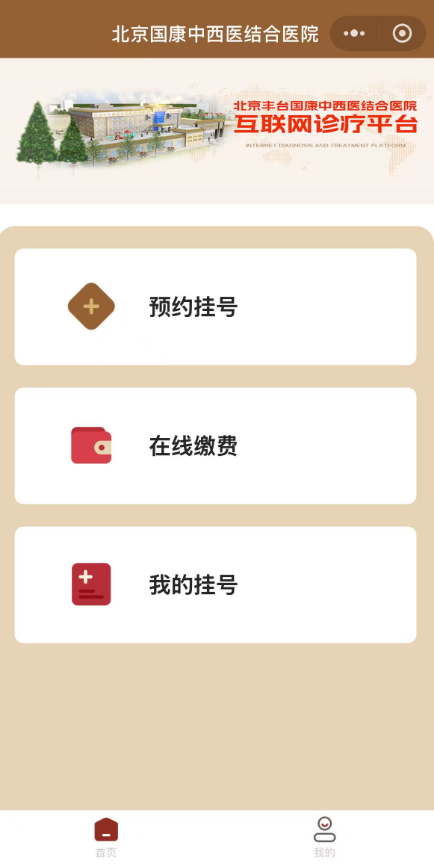Viewport: 434px width, 864px height.
Task: Close the mini program via target icon
Action: [402, 34]
